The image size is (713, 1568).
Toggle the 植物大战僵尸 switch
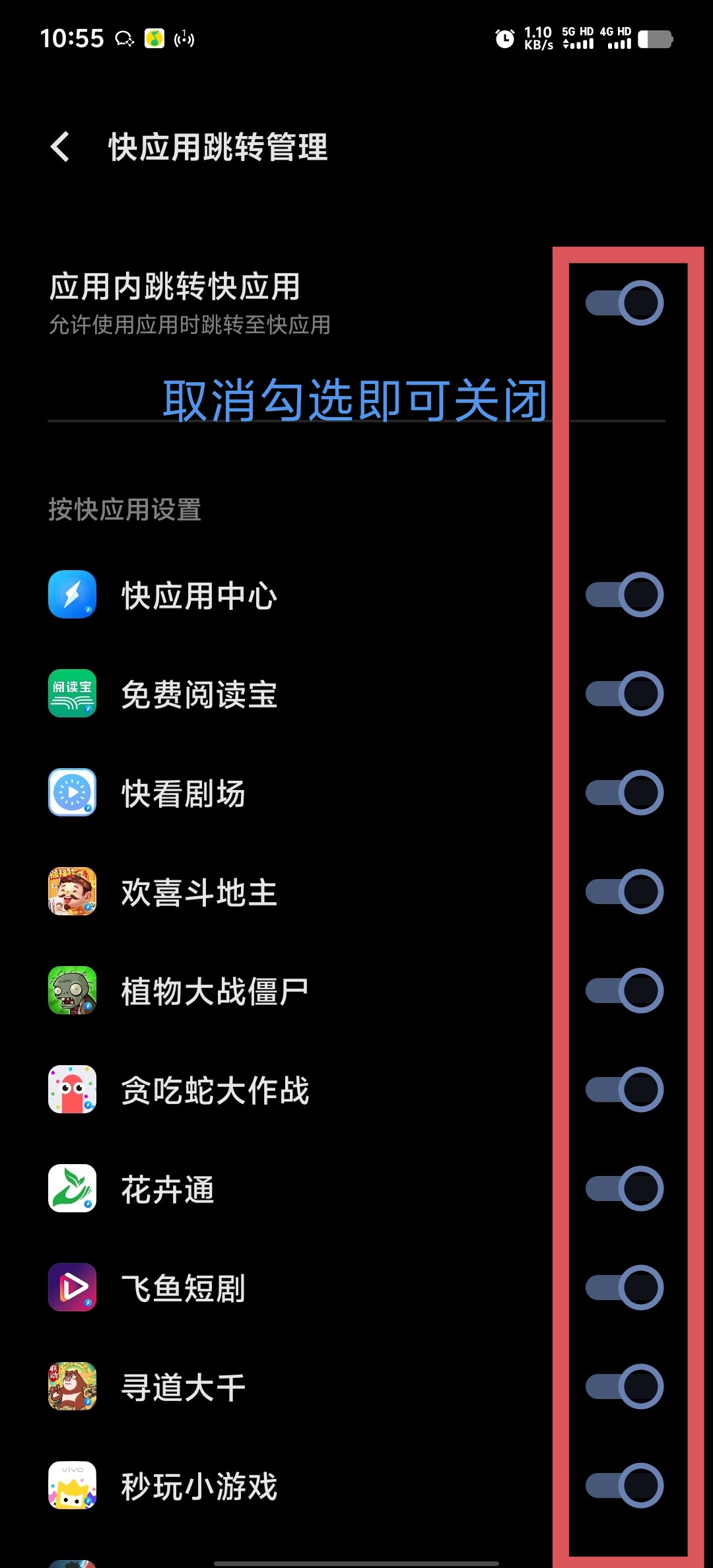pos(624,991)
